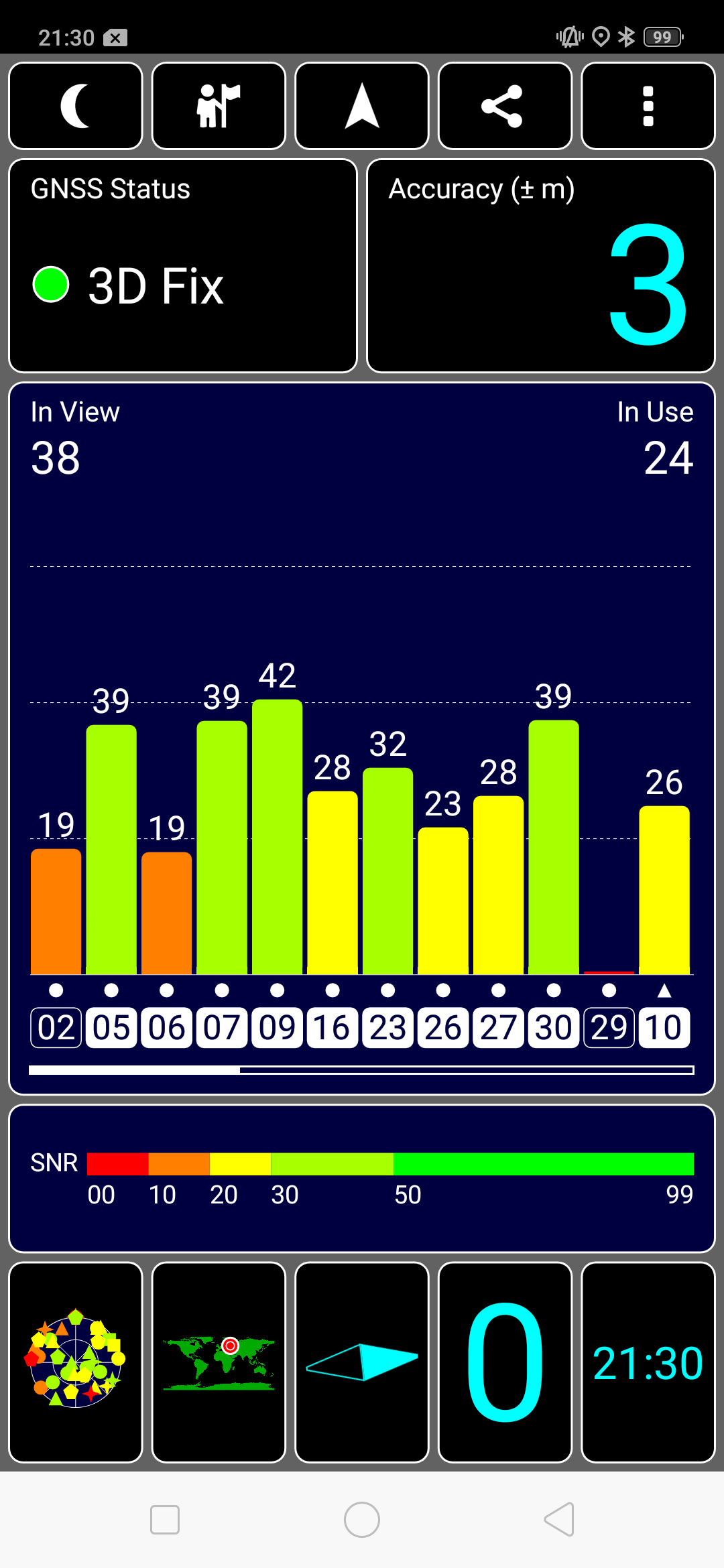Share the GNSS data

[x=505, y=106]
